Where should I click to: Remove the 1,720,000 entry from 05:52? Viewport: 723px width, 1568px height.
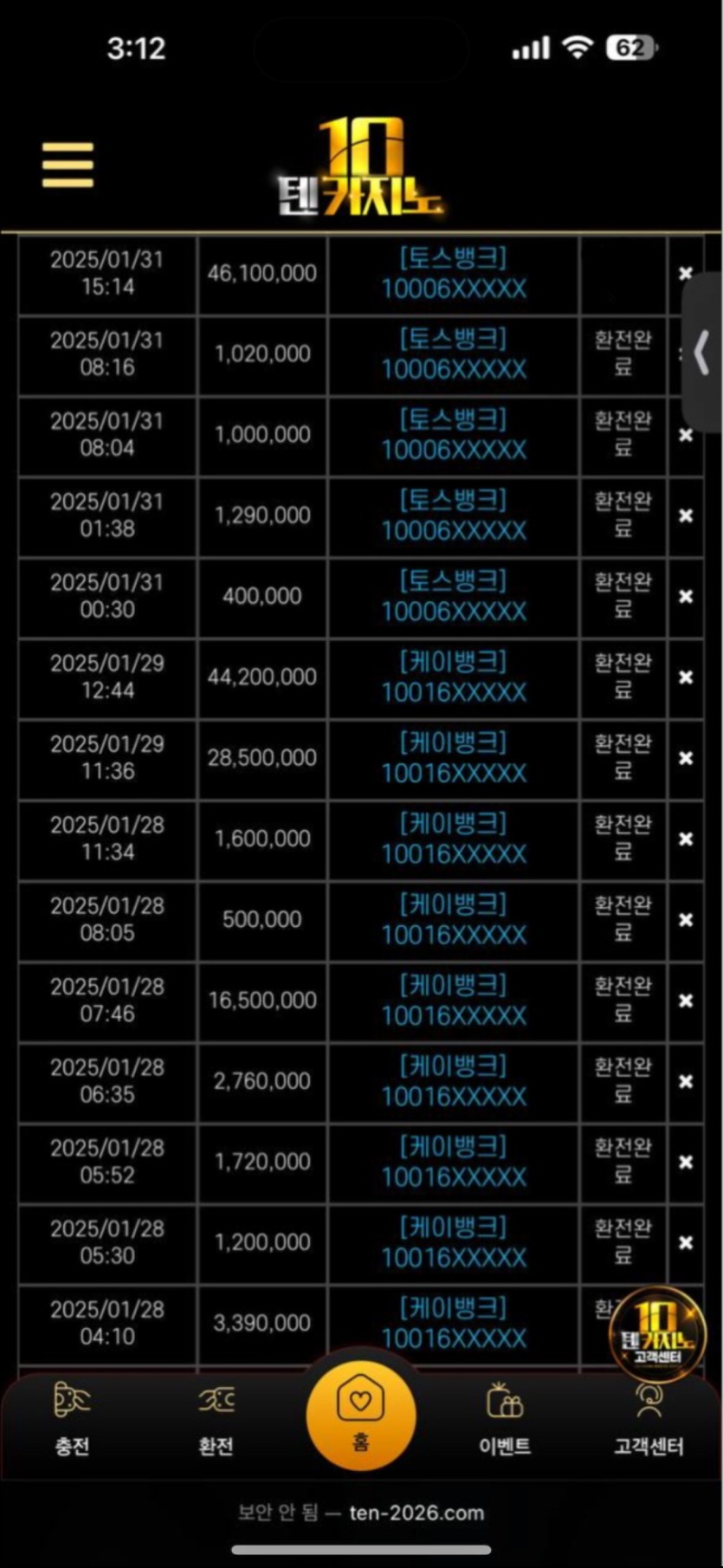coord(686,1162)
